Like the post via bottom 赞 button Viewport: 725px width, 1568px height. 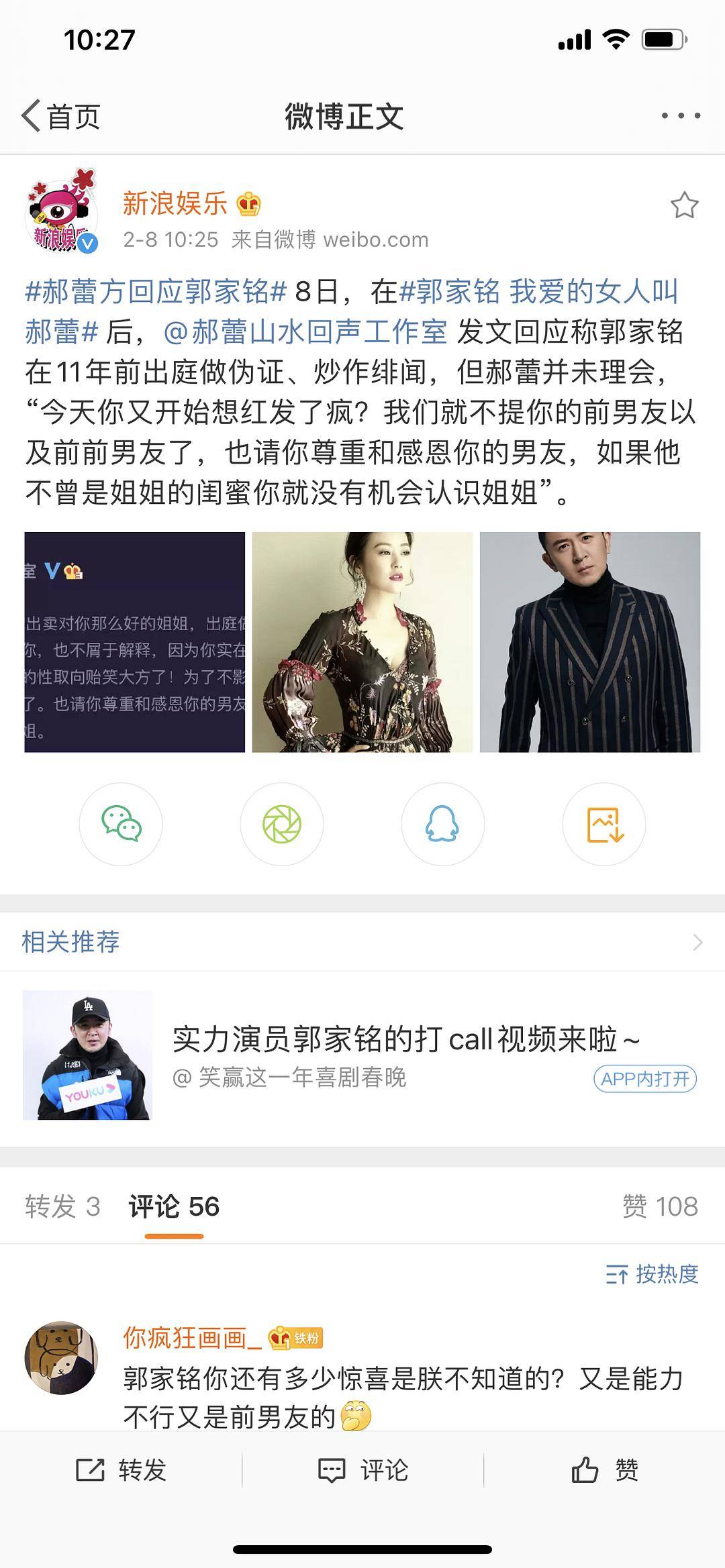(x=604, y=1471)
